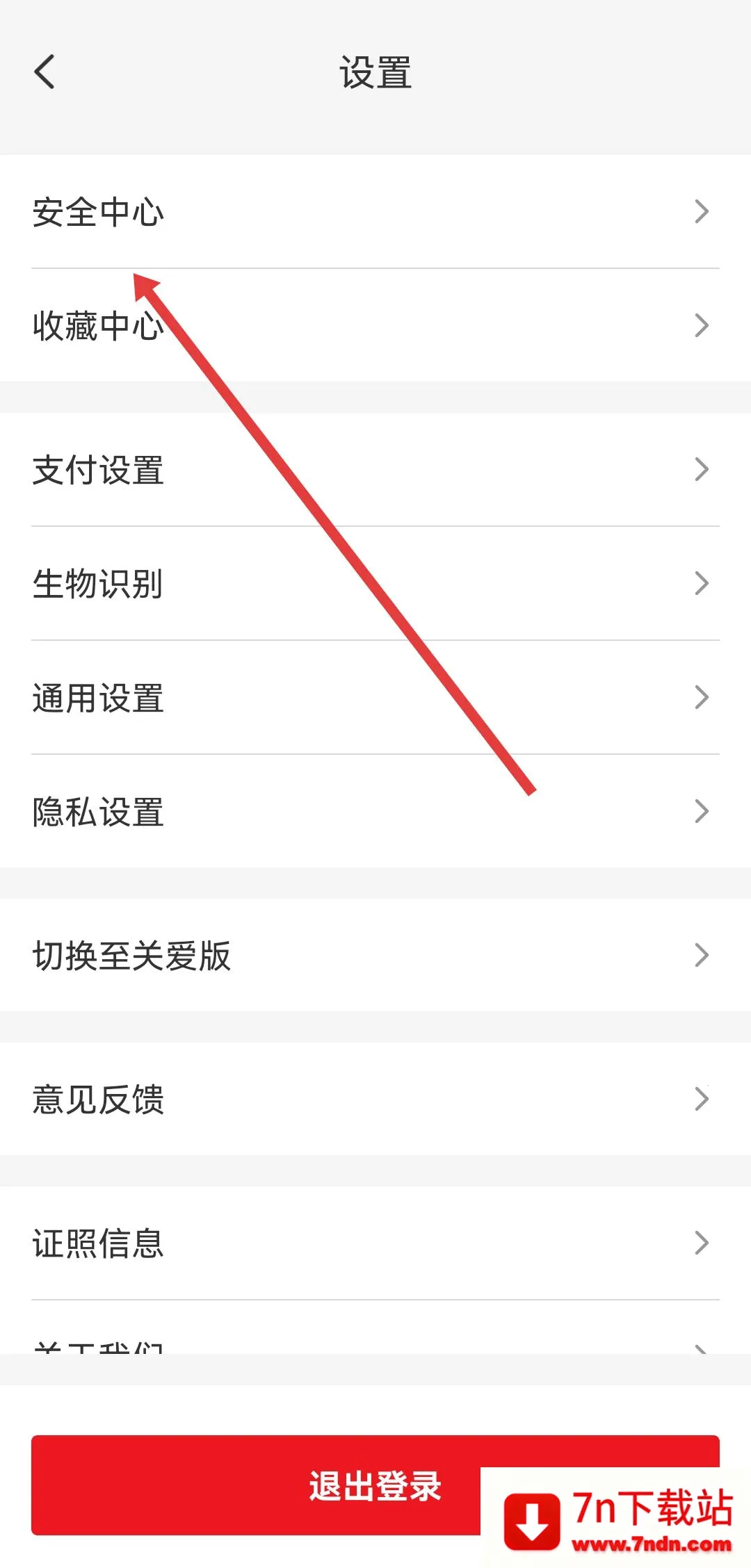The height and width of the screenshot is (1568, 751).
Task: Open 安全中心 settings
Action: pyautogui.click(x=375, y=211)
